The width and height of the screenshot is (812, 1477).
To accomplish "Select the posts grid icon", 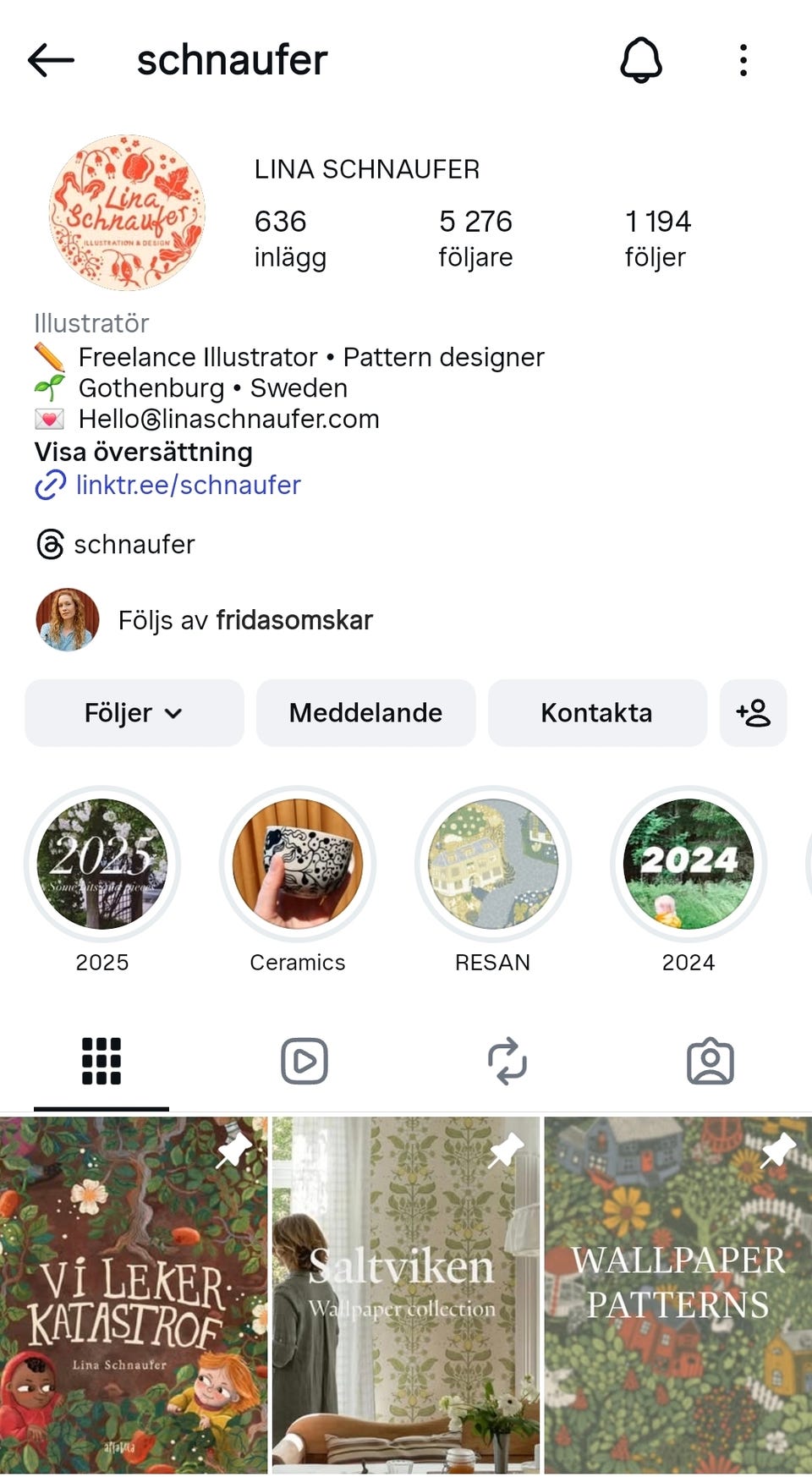I will coord(101,1060).
